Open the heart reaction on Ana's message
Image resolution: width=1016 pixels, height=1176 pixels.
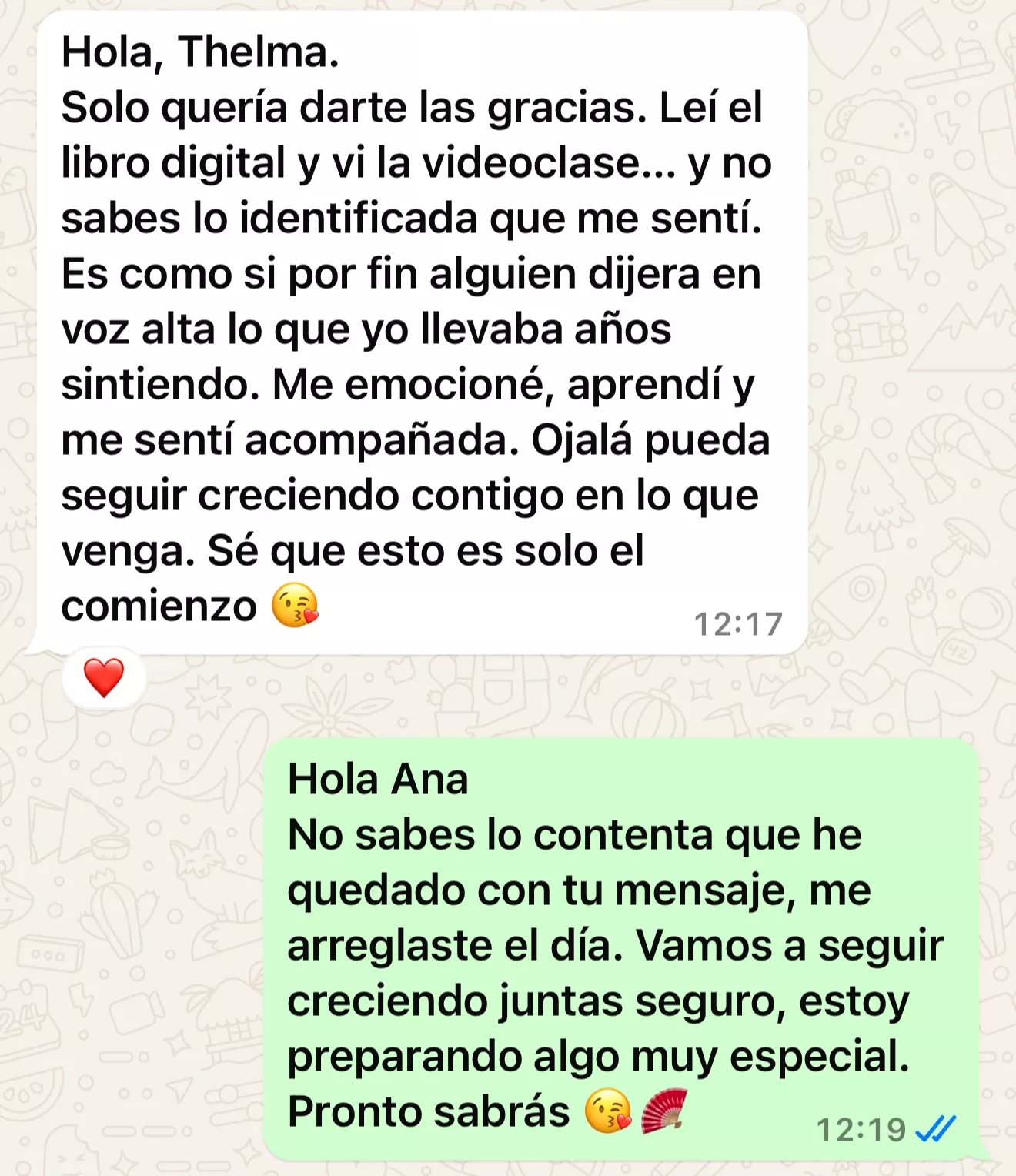tap(104, 678)
